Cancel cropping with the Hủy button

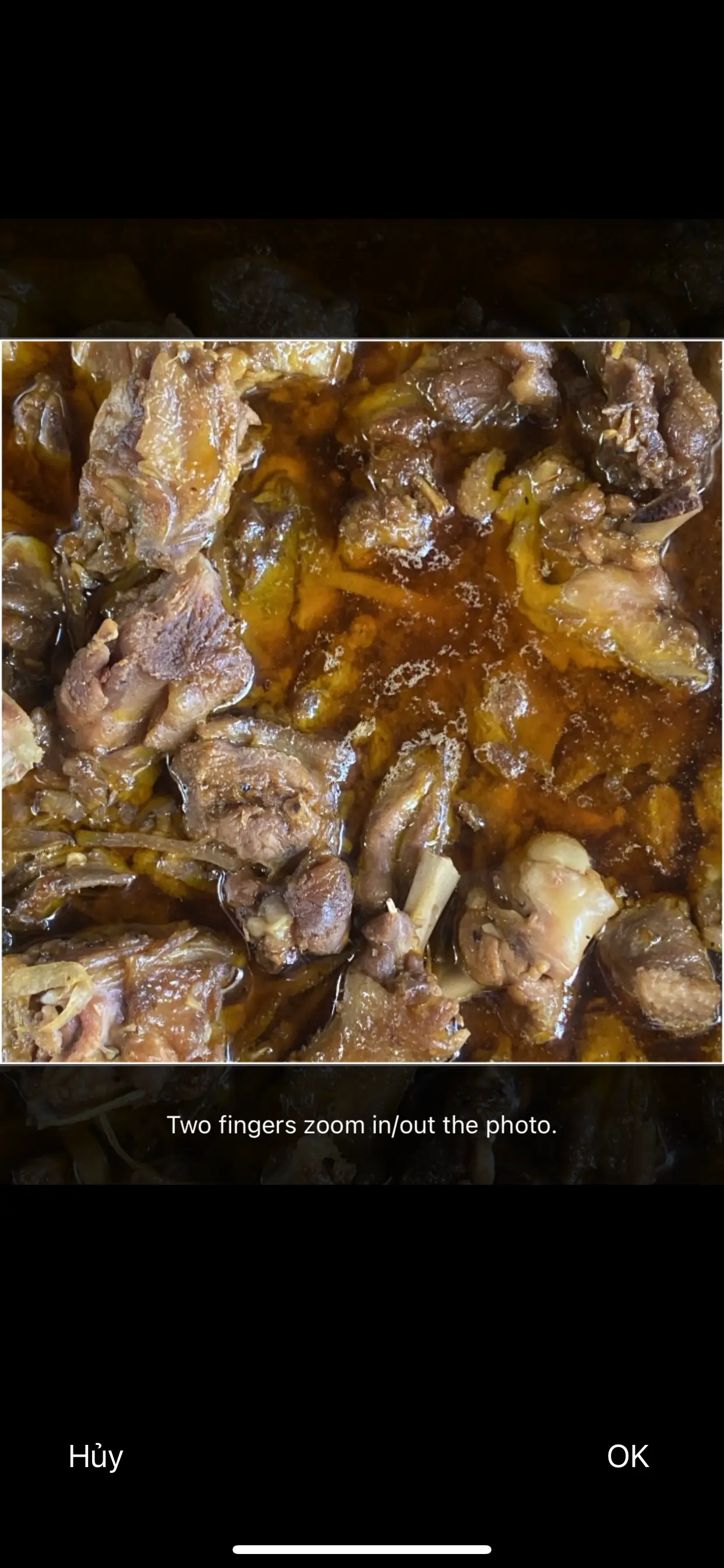point(96,1457)
